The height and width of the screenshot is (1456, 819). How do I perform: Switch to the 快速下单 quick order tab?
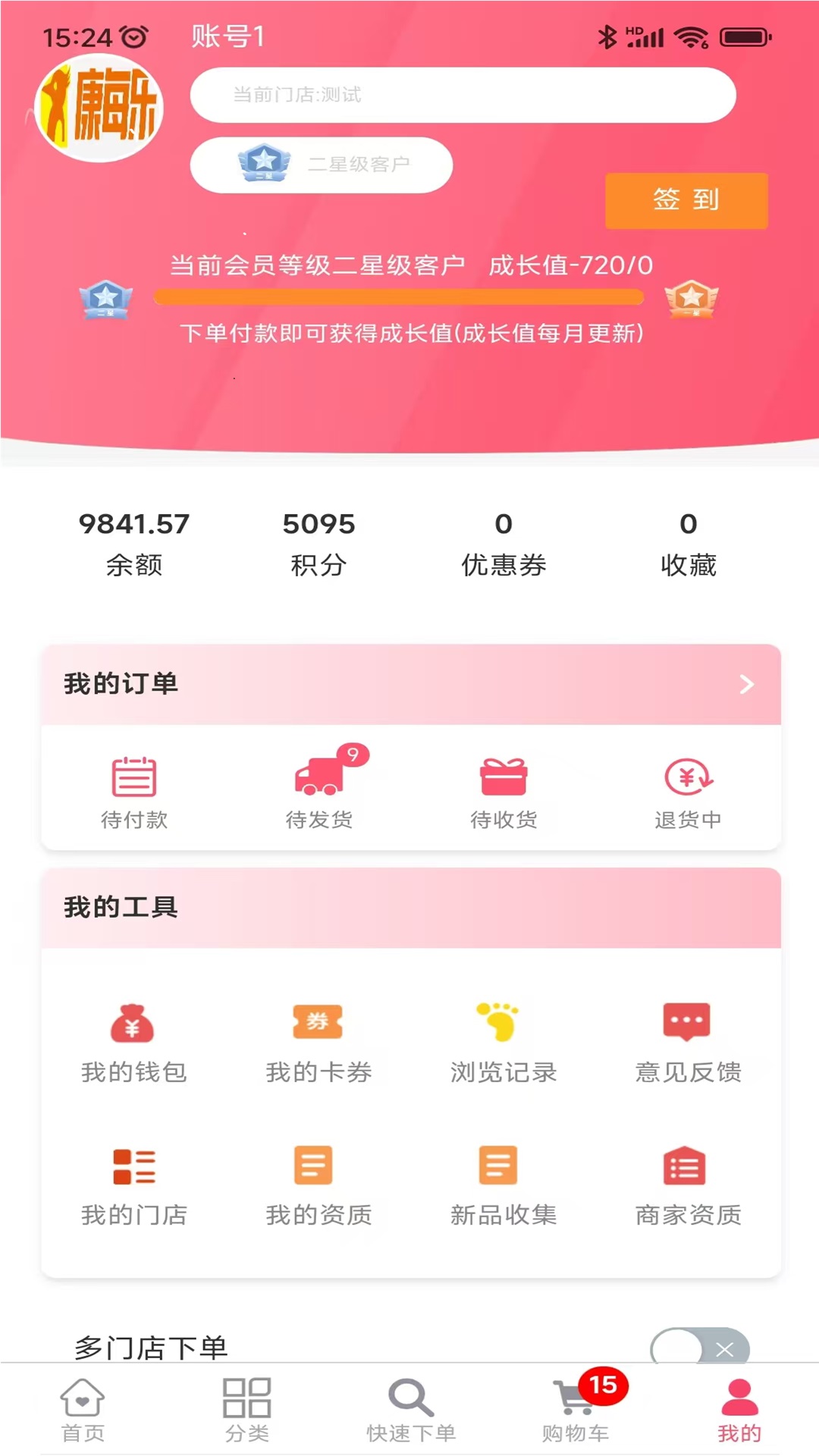tap(411, 1409)
